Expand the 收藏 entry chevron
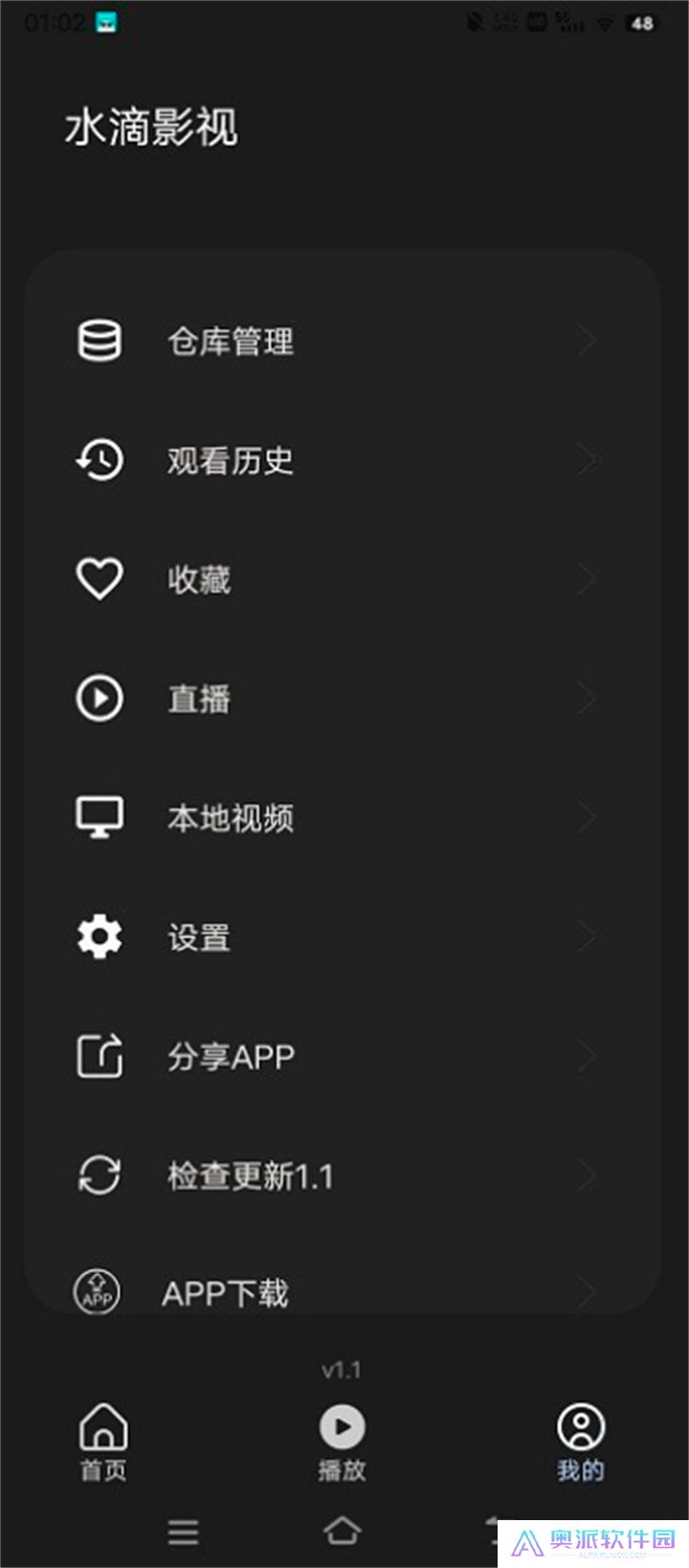The image size is (689, 1568). click(x=586, y=578)
